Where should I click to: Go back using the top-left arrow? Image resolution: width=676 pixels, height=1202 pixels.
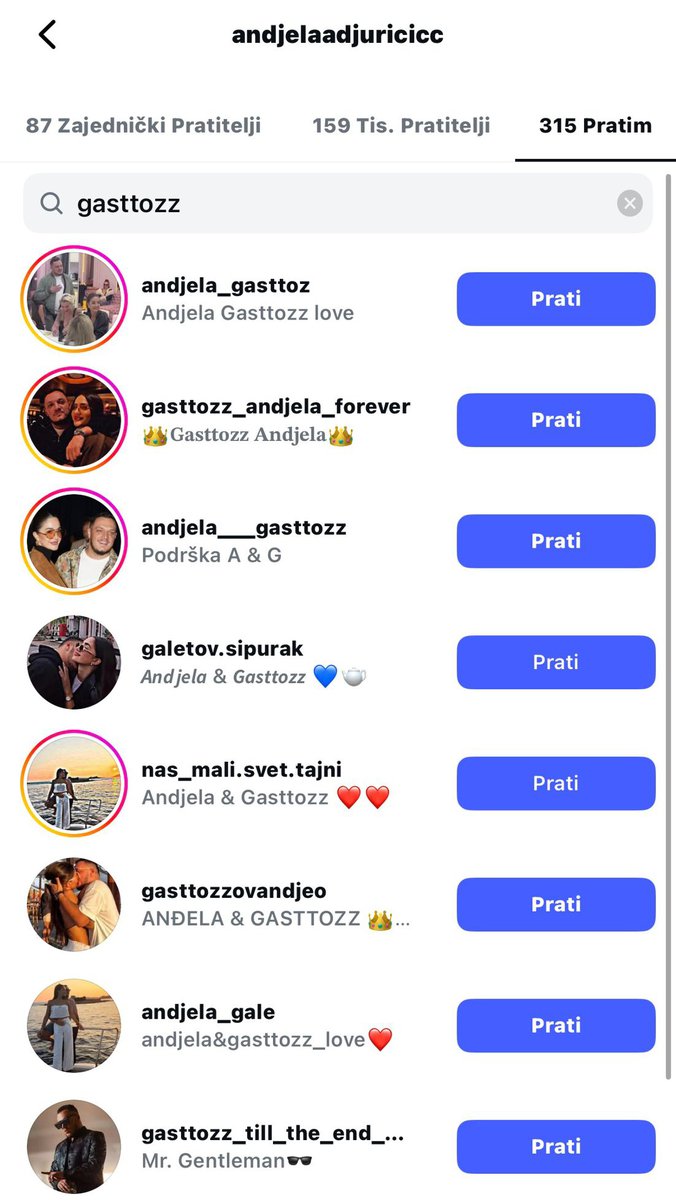(x=47, y=35)
